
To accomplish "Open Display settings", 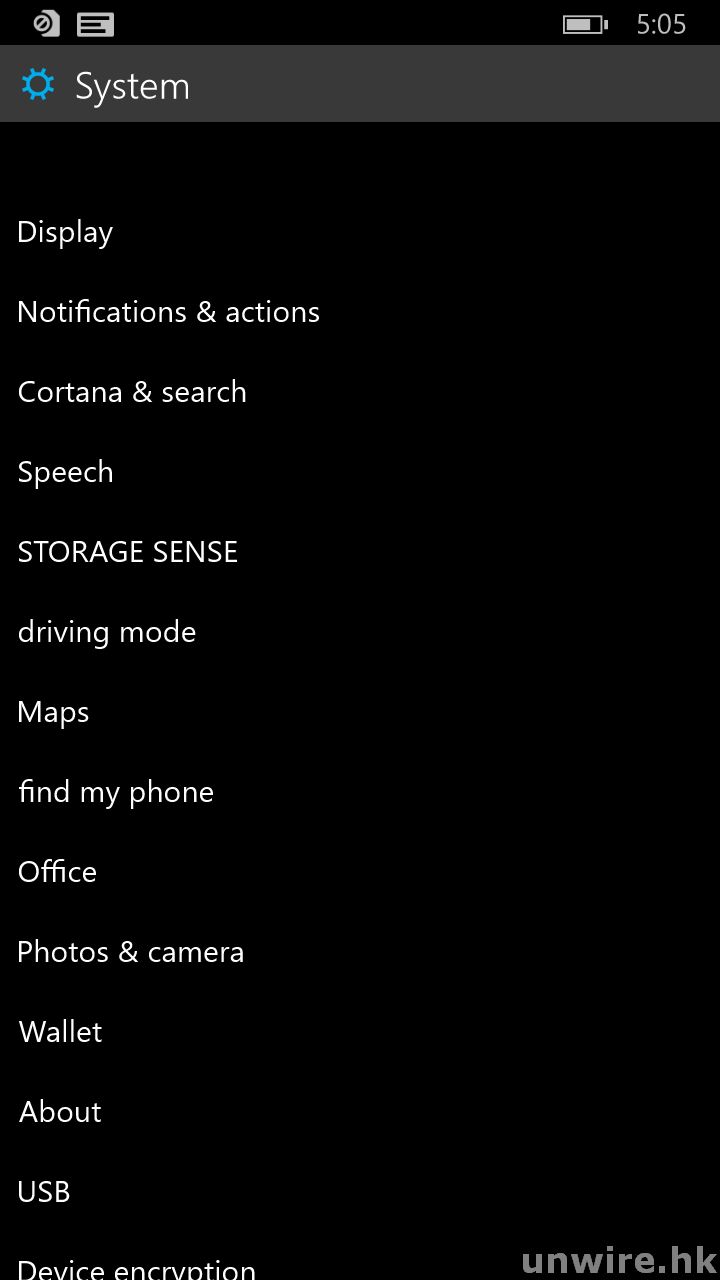I will click(66, 232).
